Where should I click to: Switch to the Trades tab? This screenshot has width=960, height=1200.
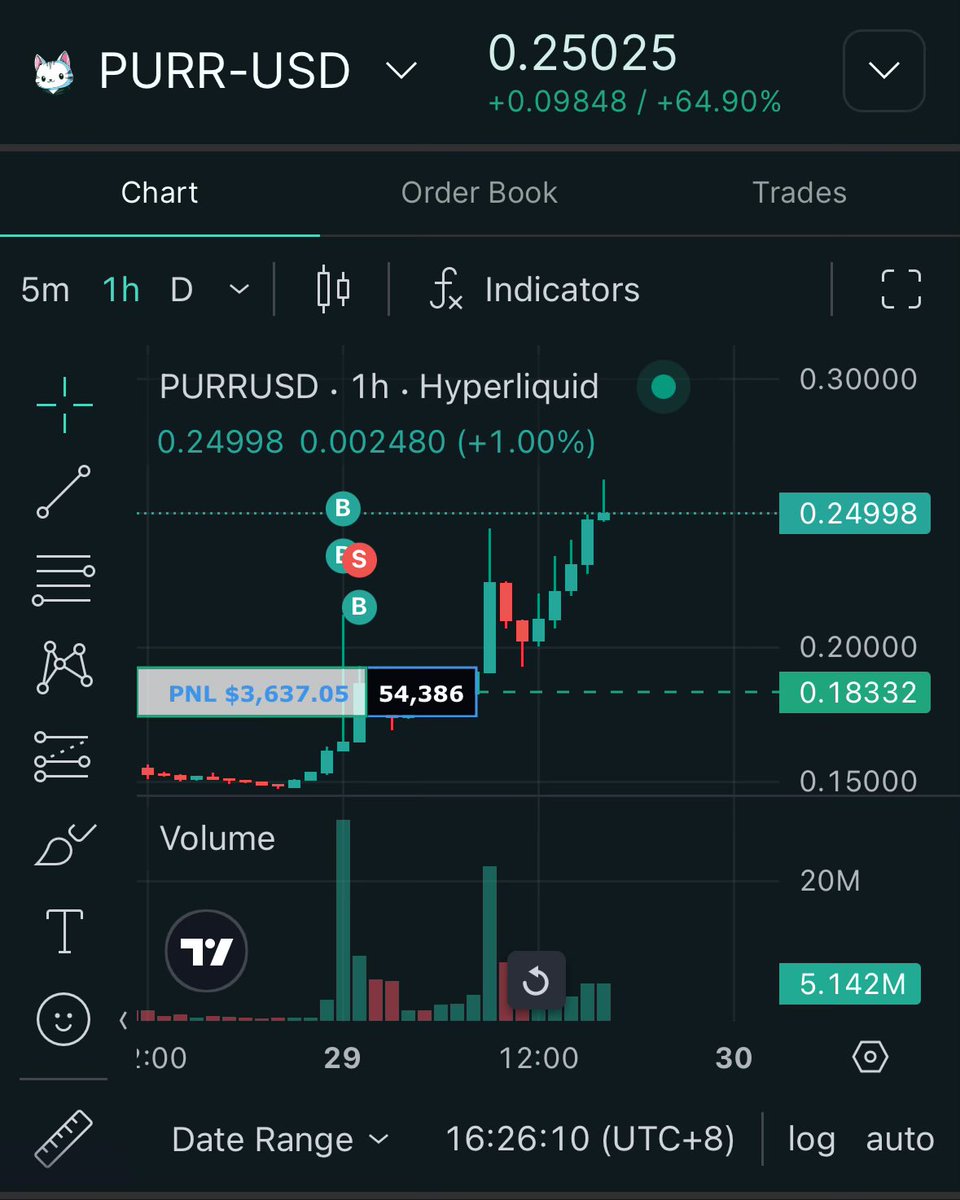[x=799, y=193]
